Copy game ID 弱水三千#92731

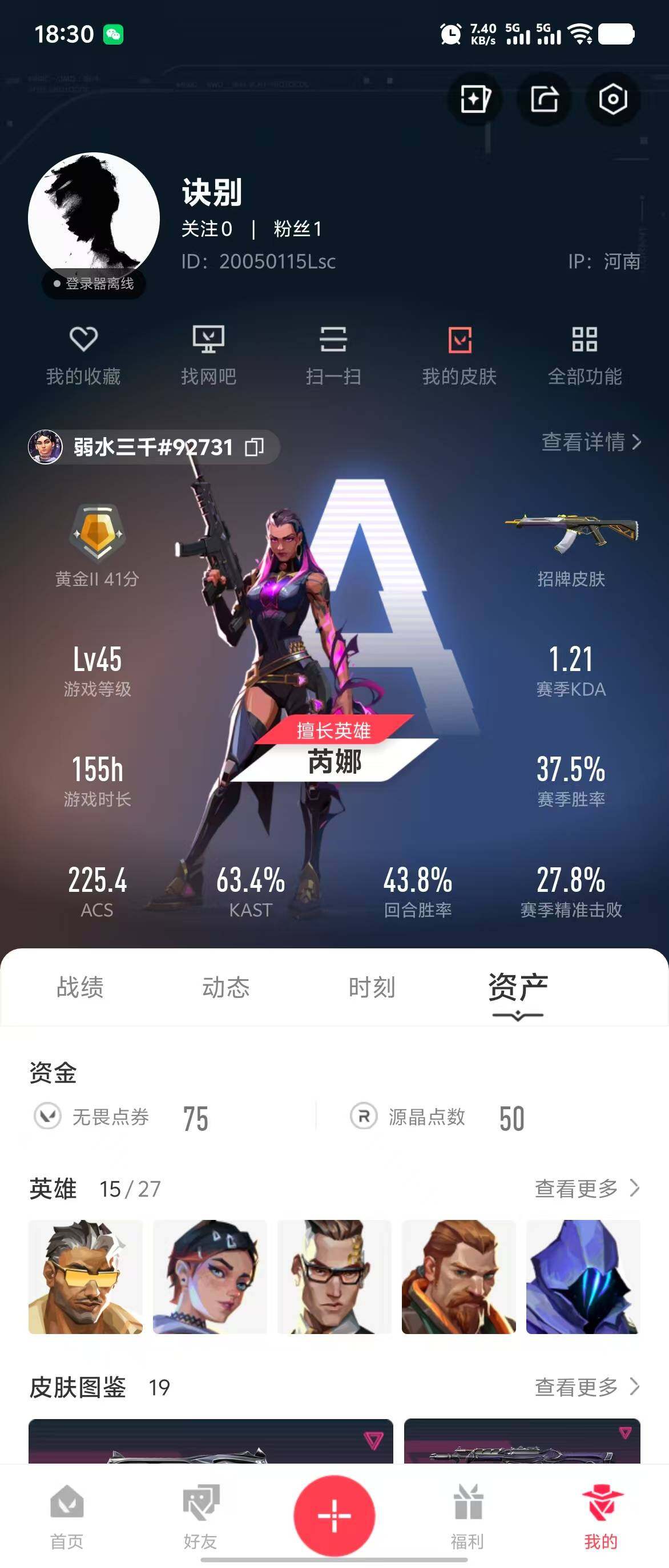click(x=255, y=447)
